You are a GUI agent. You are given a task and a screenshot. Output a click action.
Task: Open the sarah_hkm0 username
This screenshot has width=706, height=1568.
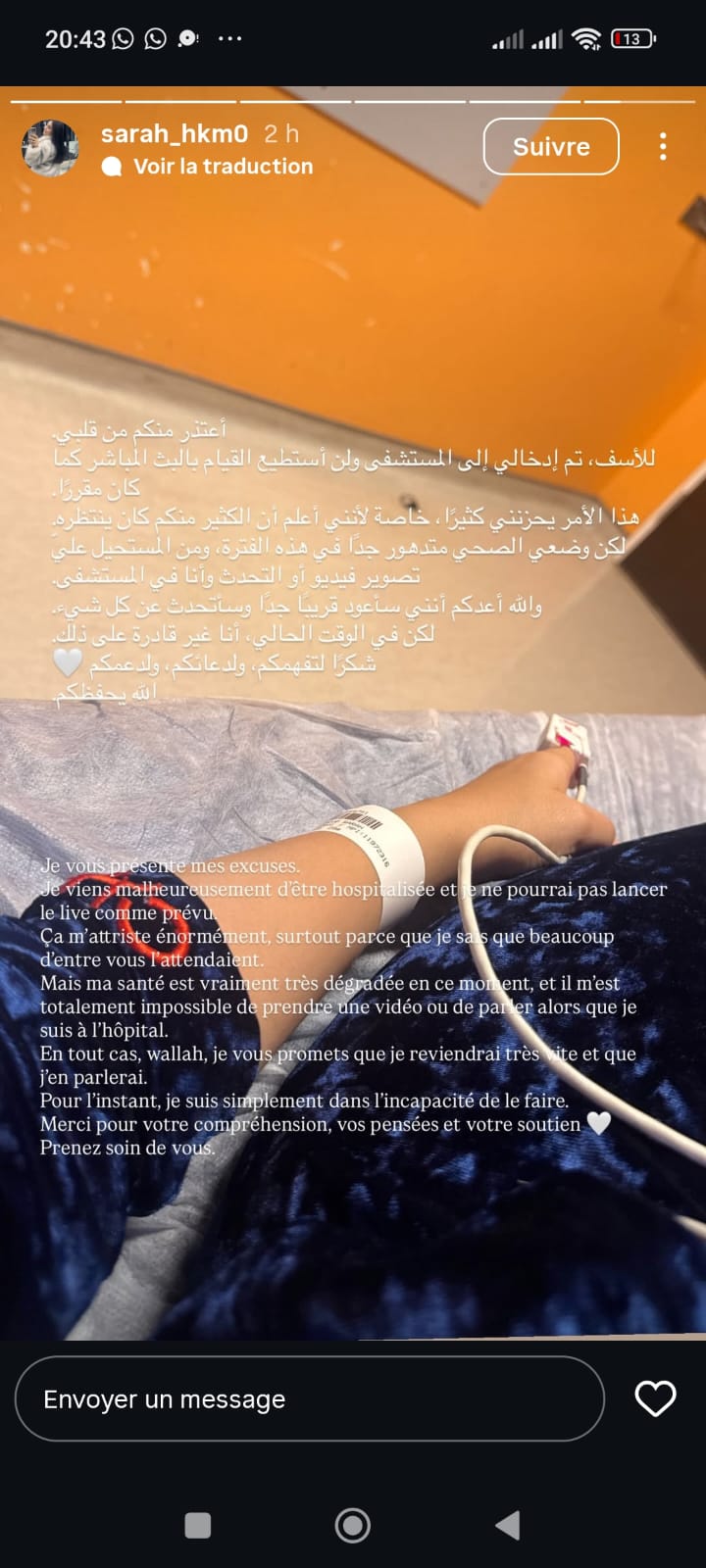(x=175, y=133)
